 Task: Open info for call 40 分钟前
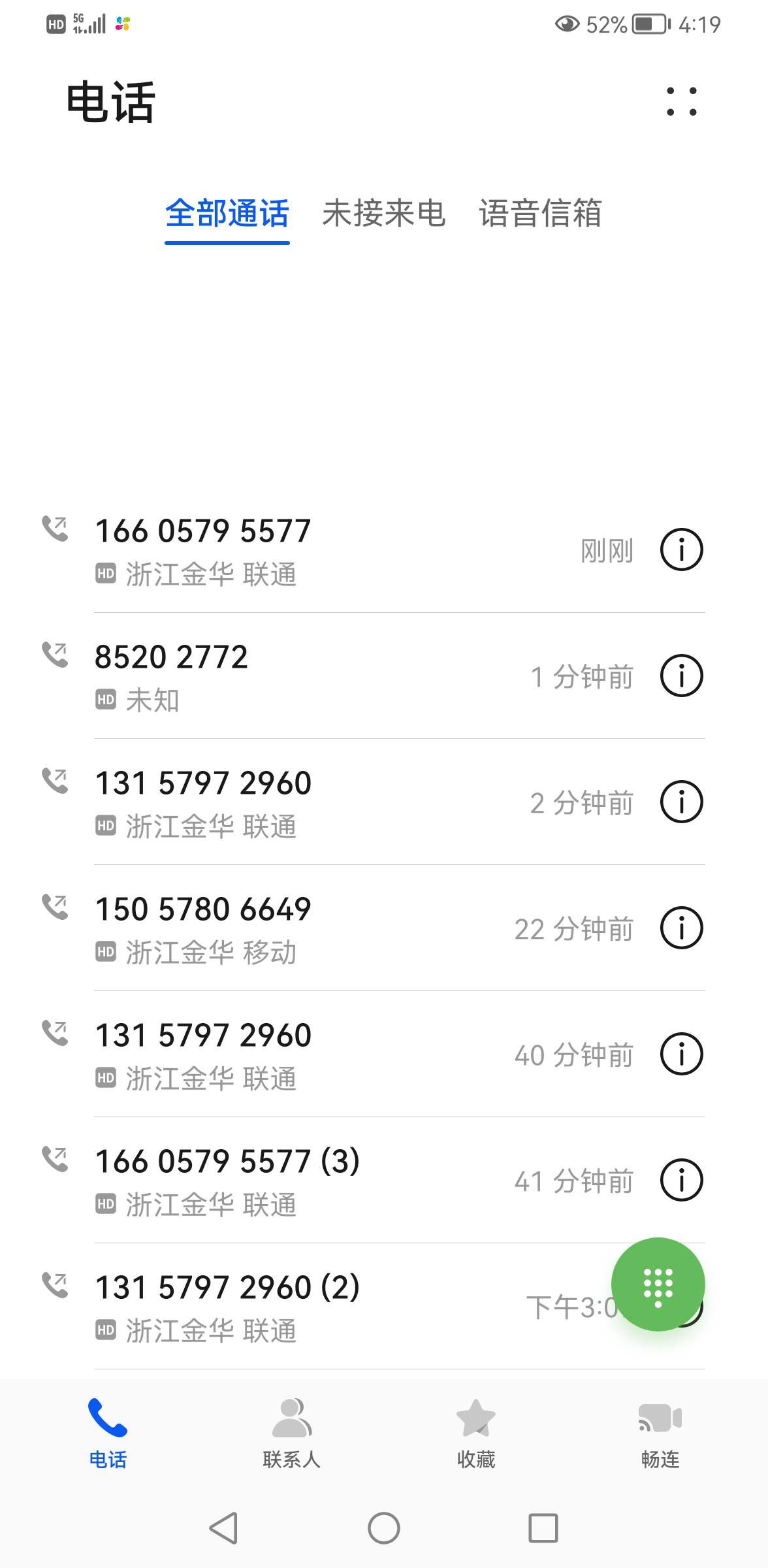(x=682, y=1054)
